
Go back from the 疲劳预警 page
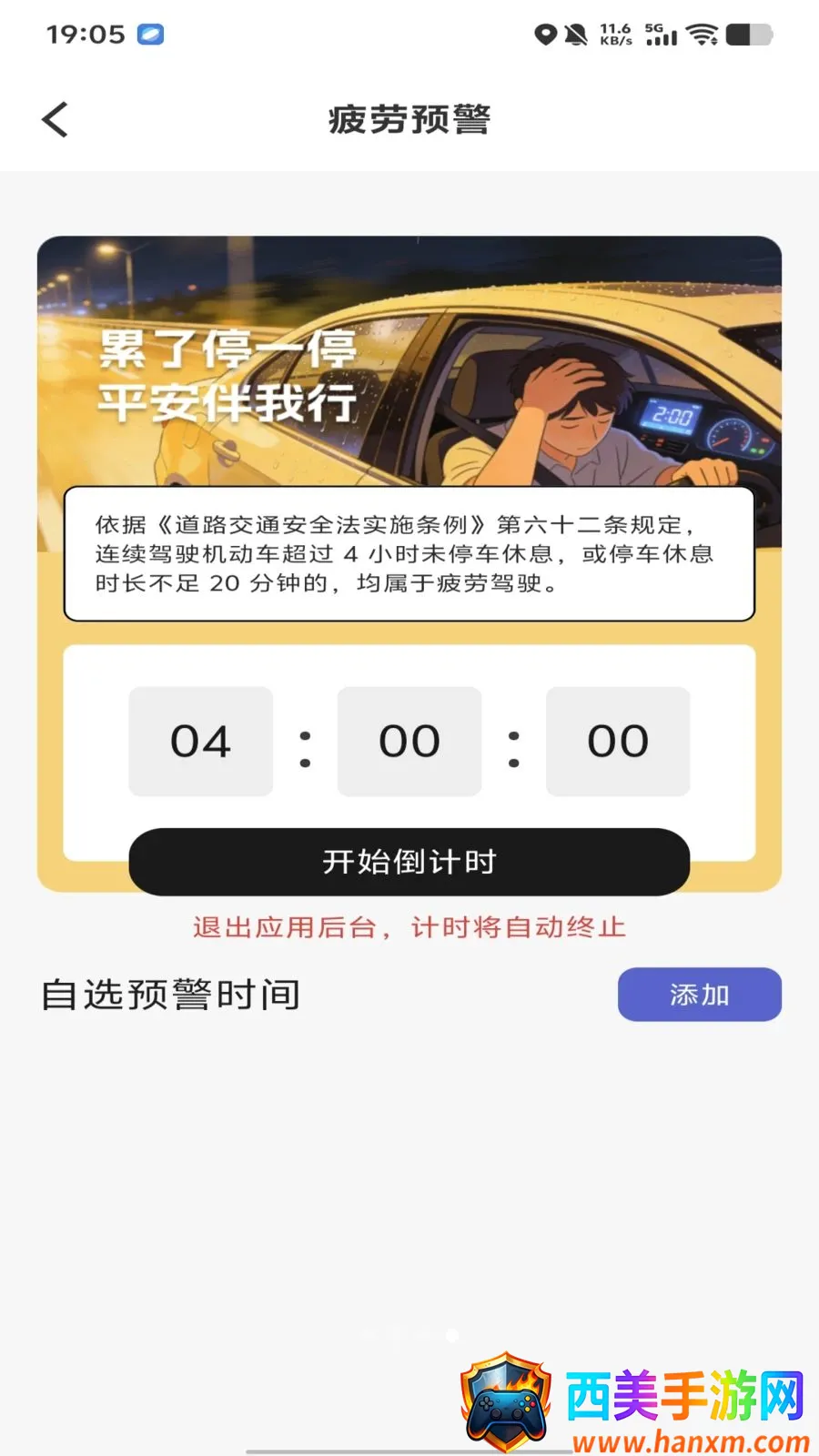tap(56, 119)
